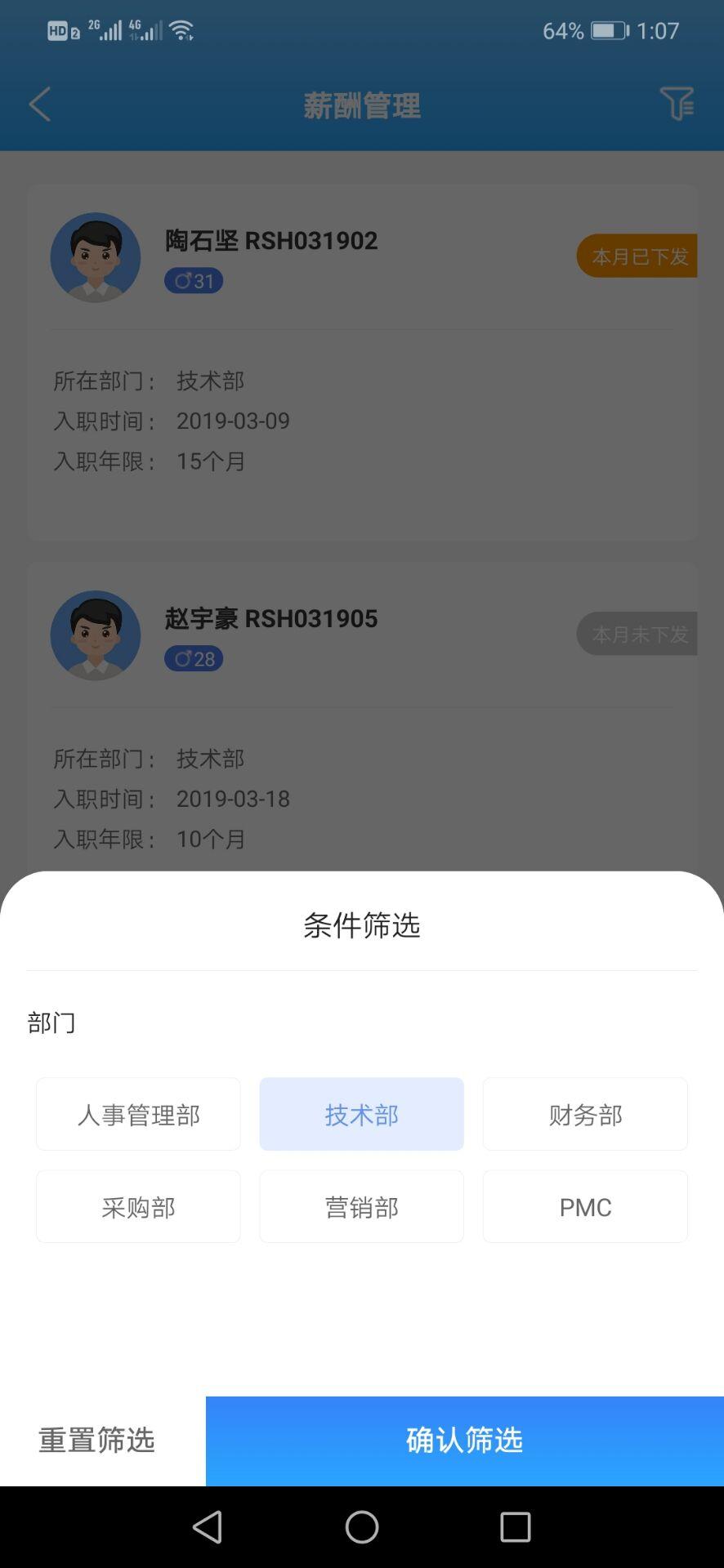Tap the Android recent apps button
Screen dimensions: 724x1568
click(x=516, y=1526)
